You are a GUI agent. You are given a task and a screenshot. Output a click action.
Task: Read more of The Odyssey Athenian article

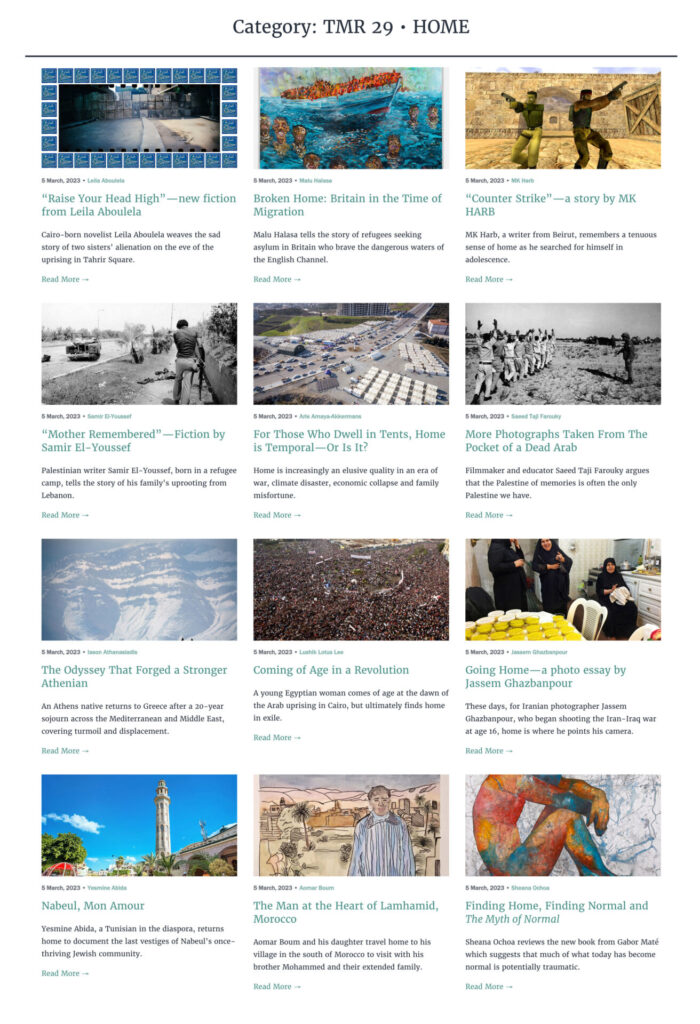pyautogui.click(x=65, y=751)
